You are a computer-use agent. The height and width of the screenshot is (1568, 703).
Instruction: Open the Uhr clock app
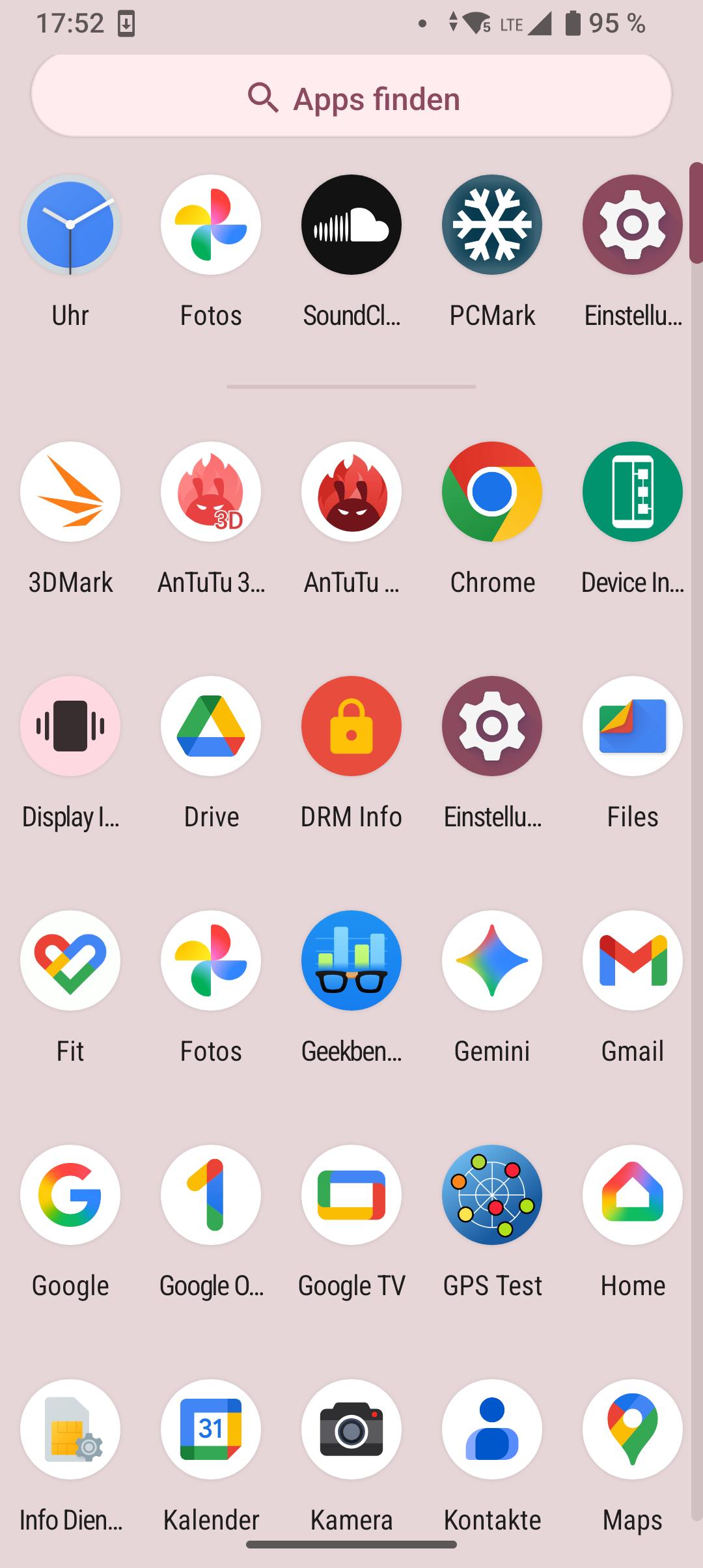tap(70, 225)
